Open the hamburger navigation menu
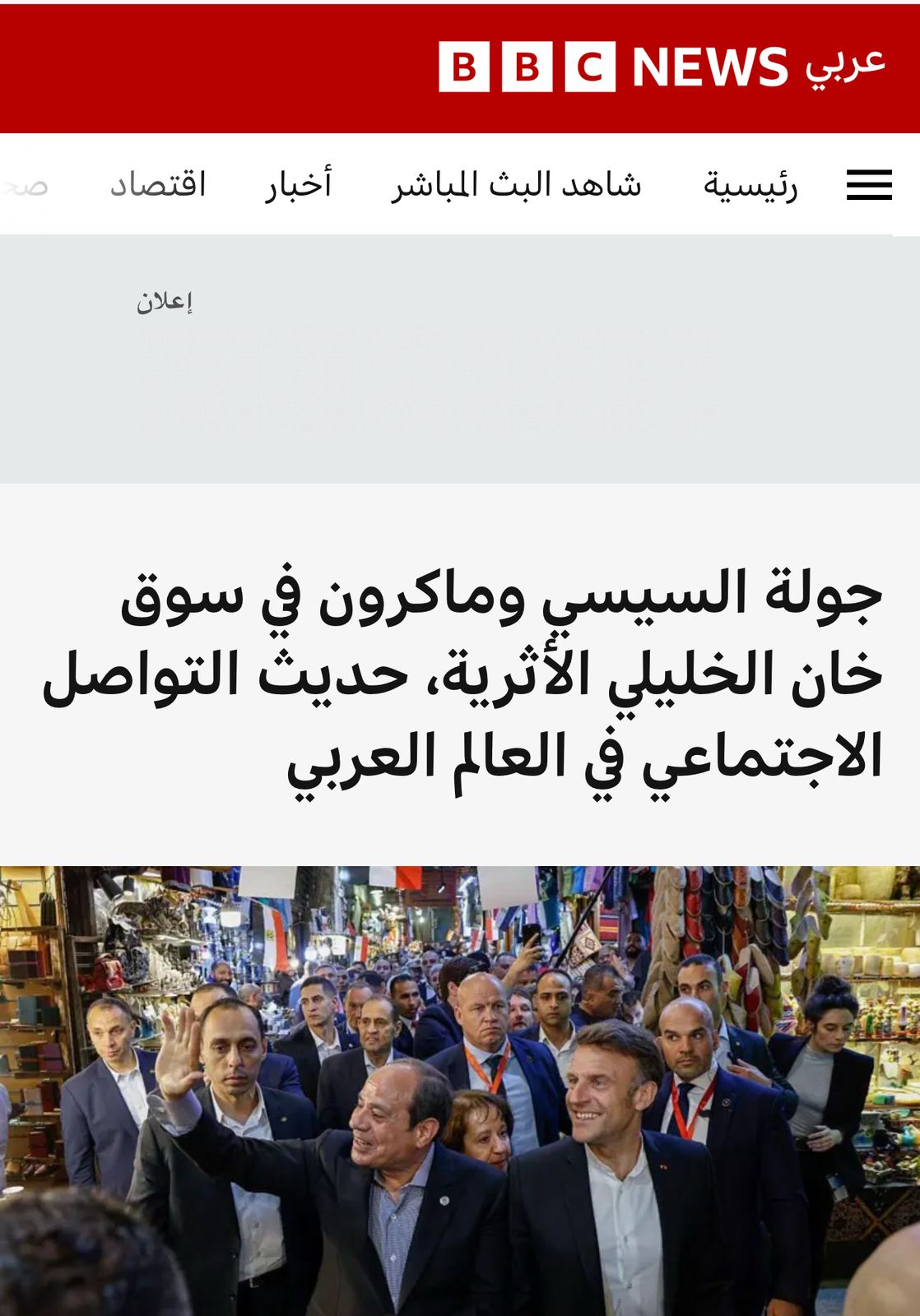 869,185
